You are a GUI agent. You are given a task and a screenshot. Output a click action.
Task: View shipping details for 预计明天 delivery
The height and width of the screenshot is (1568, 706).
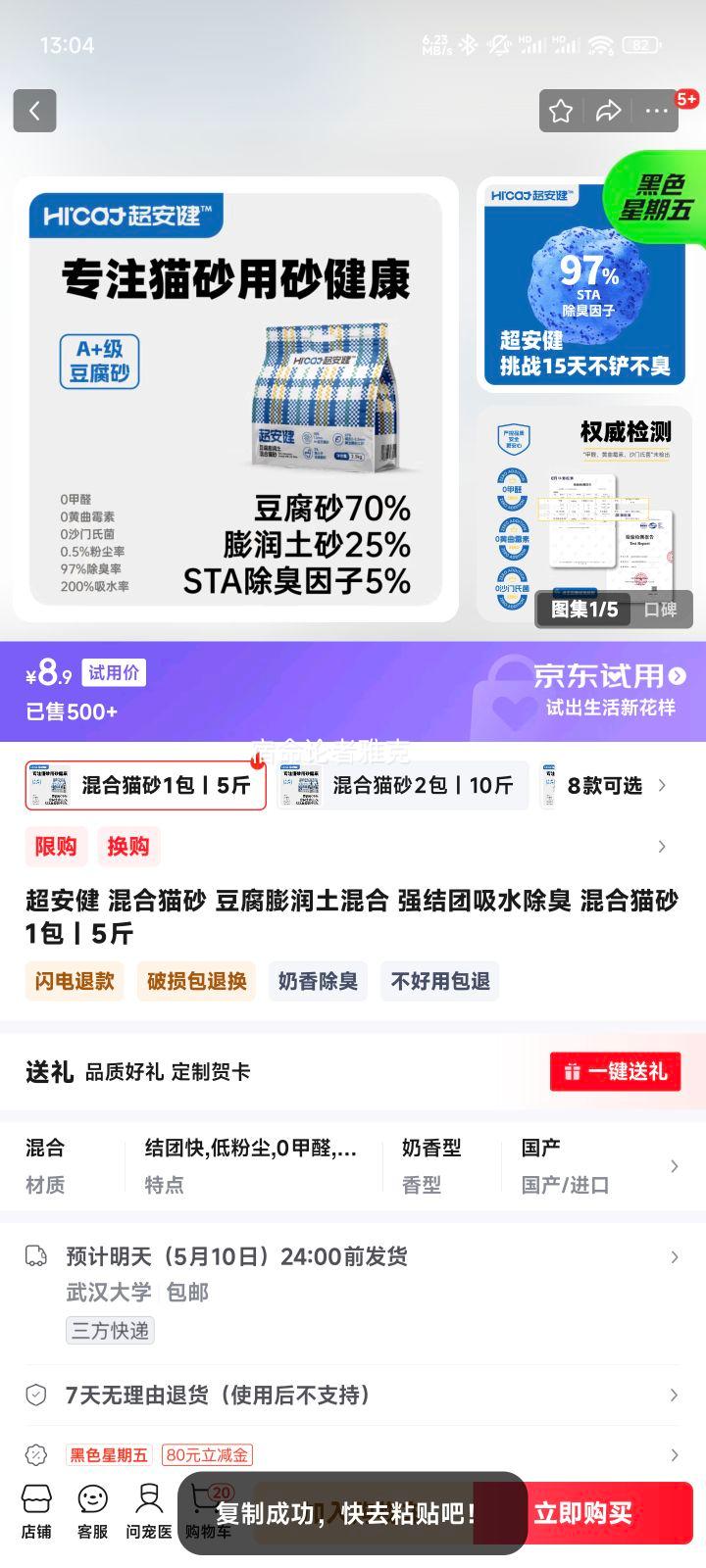(353, 1293)
